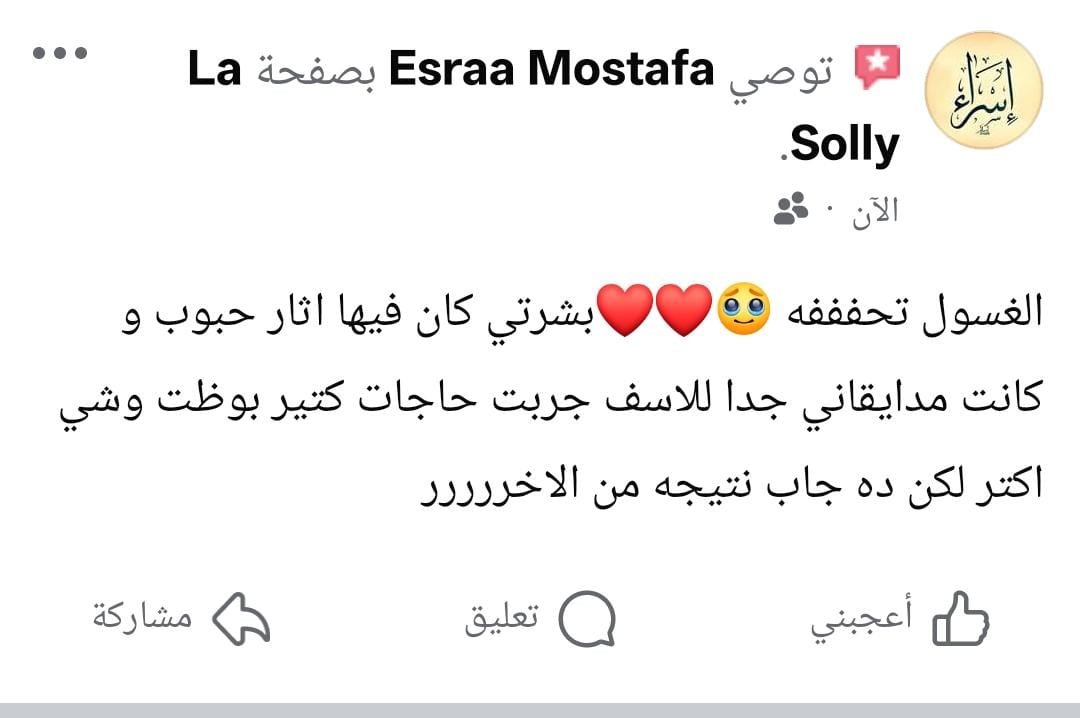Comment on the post via تعليق
This screenshot has height=718, width=1080.
[x=540, y=619]
